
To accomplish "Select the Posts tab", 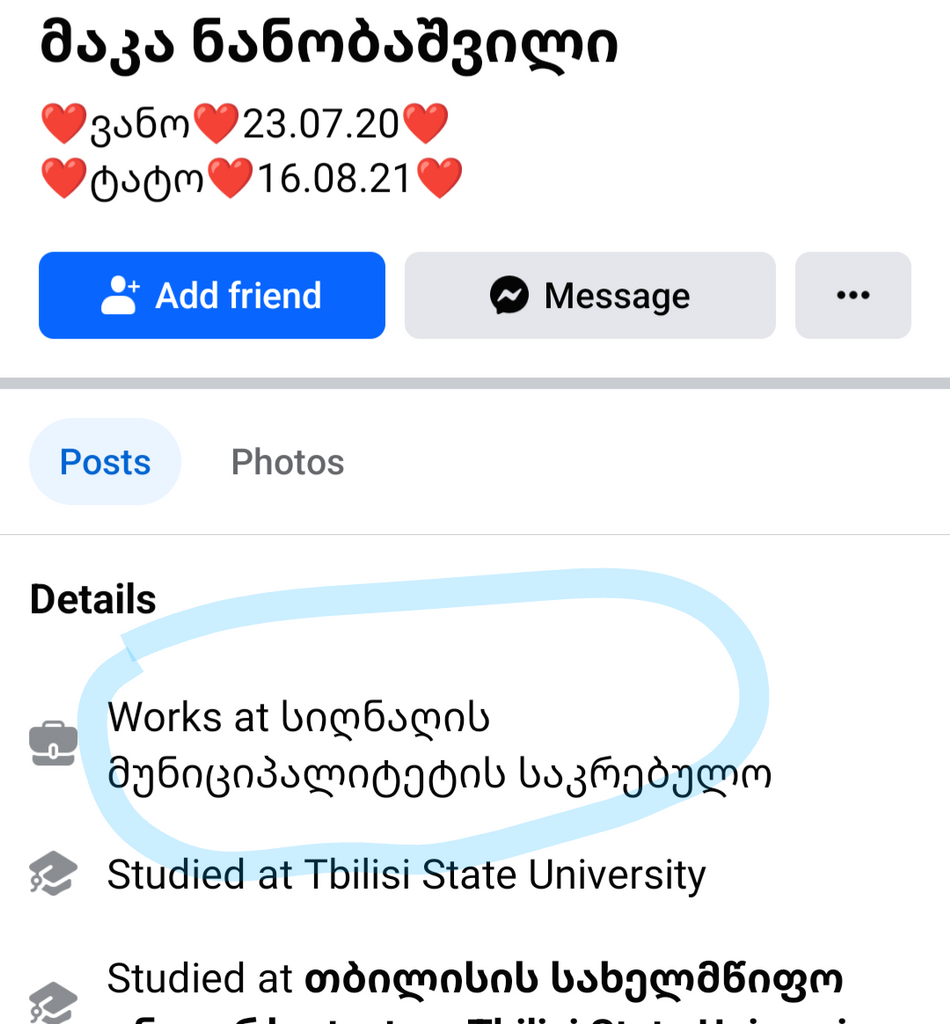I will point(105,463).
